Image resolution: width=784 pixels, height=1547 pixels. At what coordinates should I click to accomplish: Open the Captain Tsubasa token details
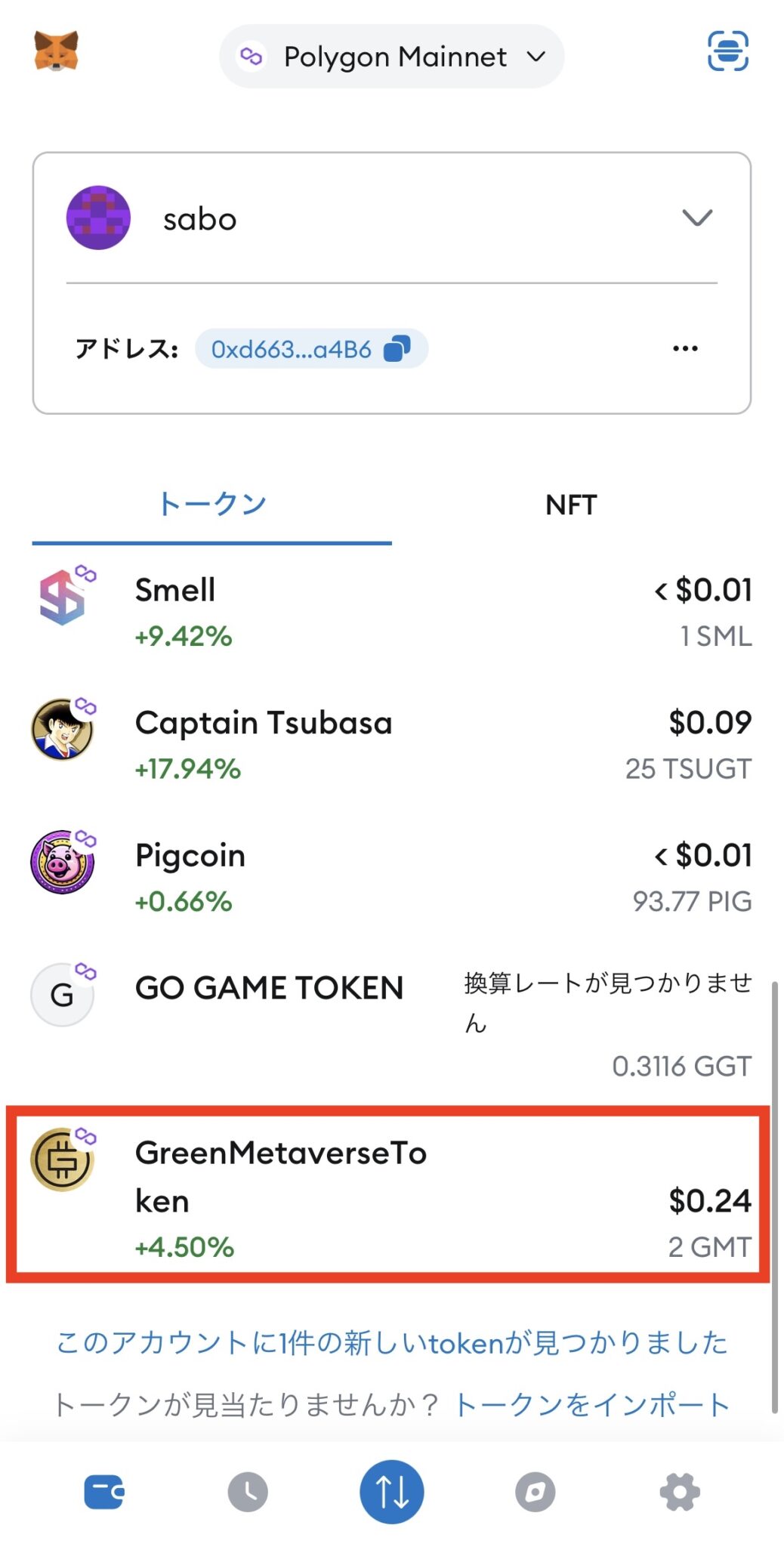pos(391,740)
